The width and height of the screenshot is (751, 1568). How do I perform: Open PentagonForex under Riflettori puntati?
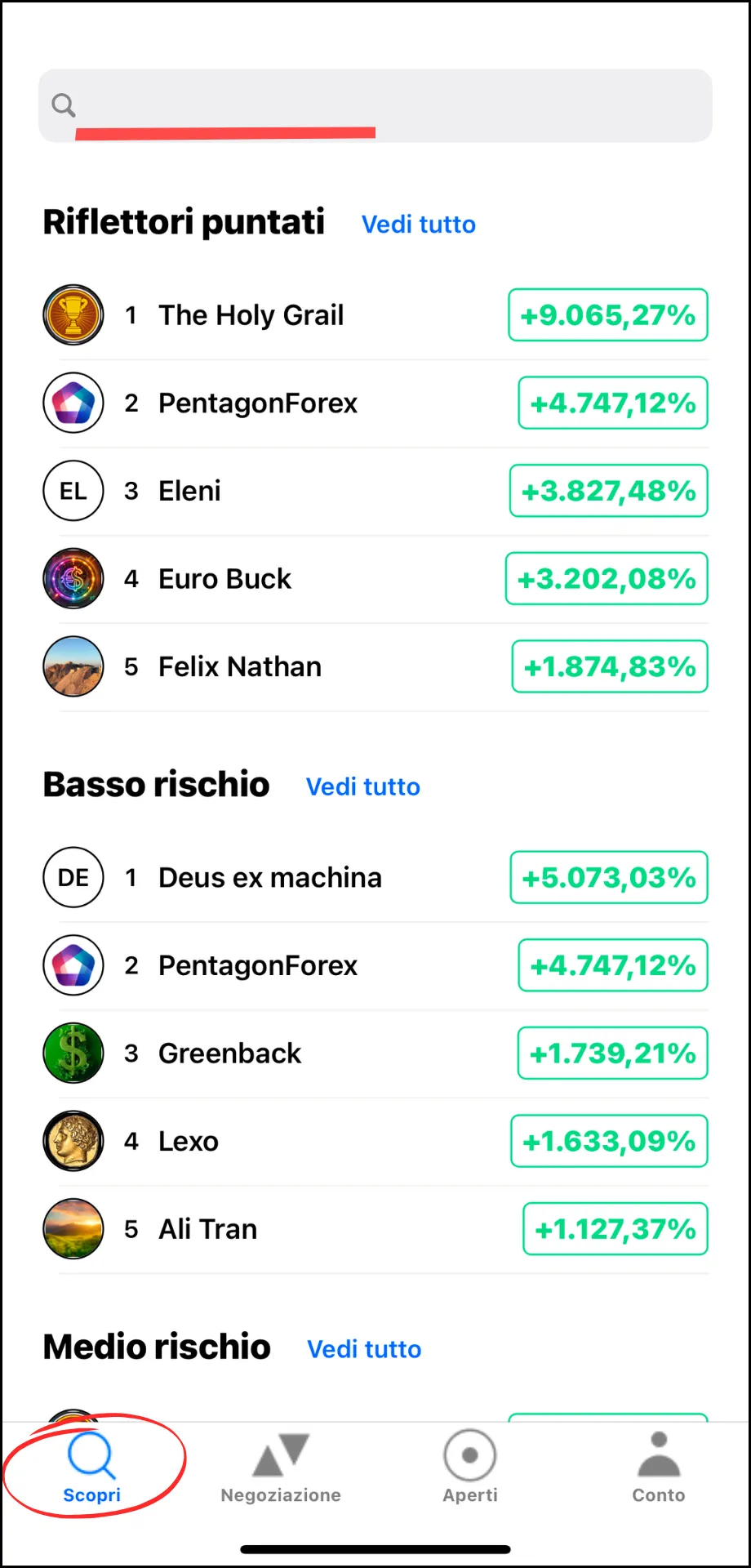point(375,403)
